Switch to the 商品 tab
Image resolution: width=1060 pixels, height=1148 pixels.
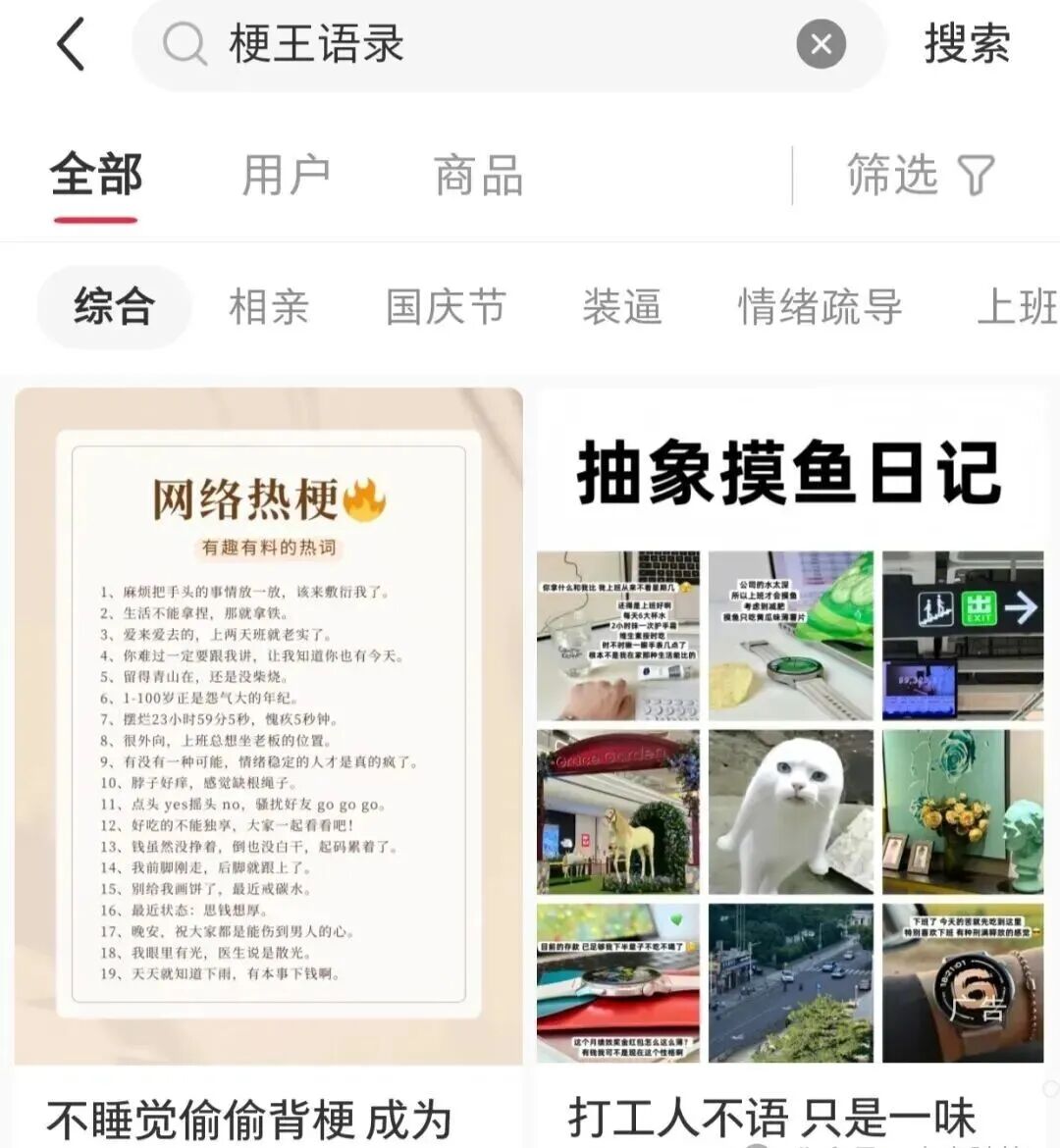(478, 177)
